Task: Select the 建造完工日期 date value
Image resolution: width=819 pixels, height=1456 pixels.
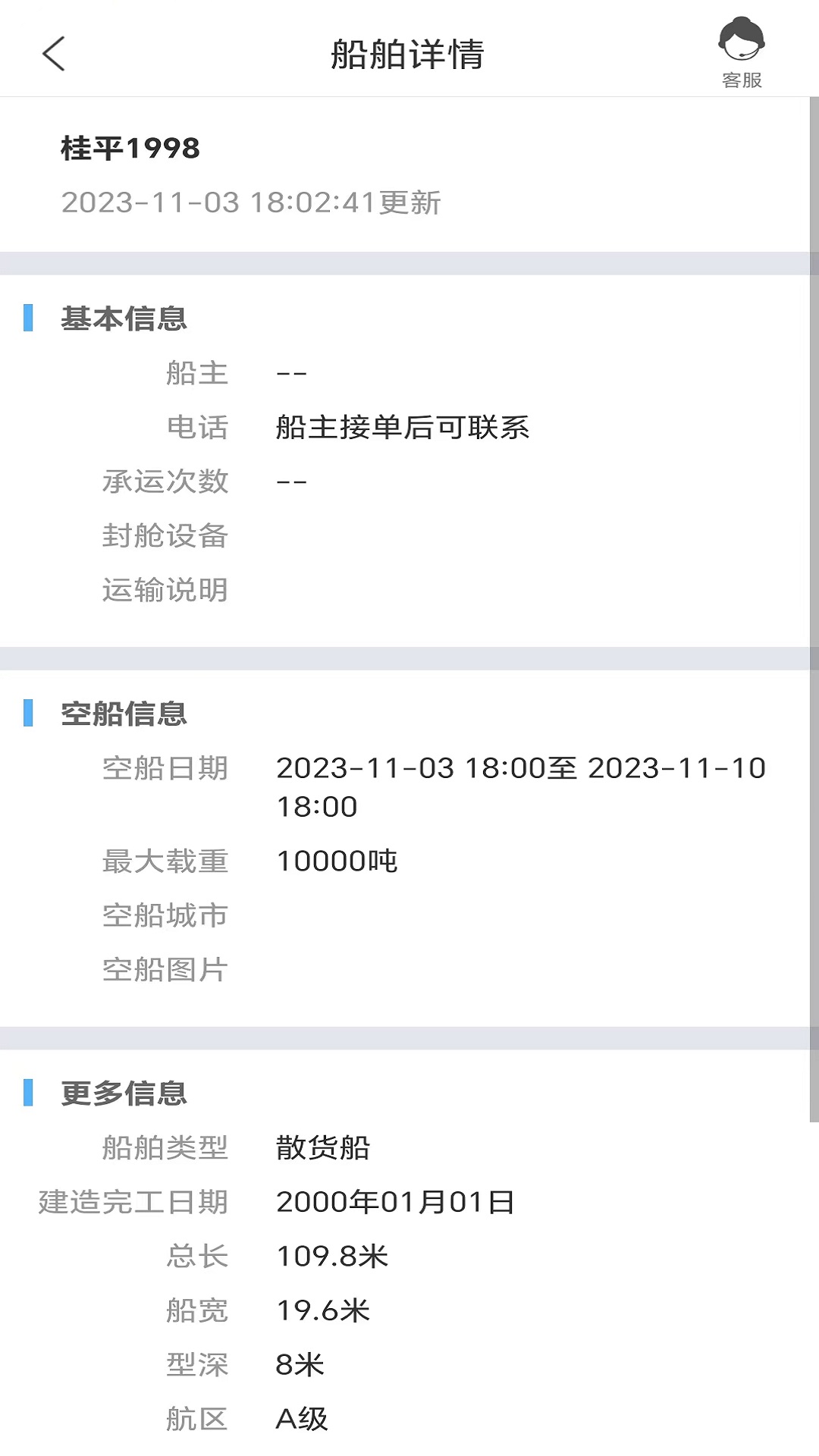Action: pos(395,1203)
